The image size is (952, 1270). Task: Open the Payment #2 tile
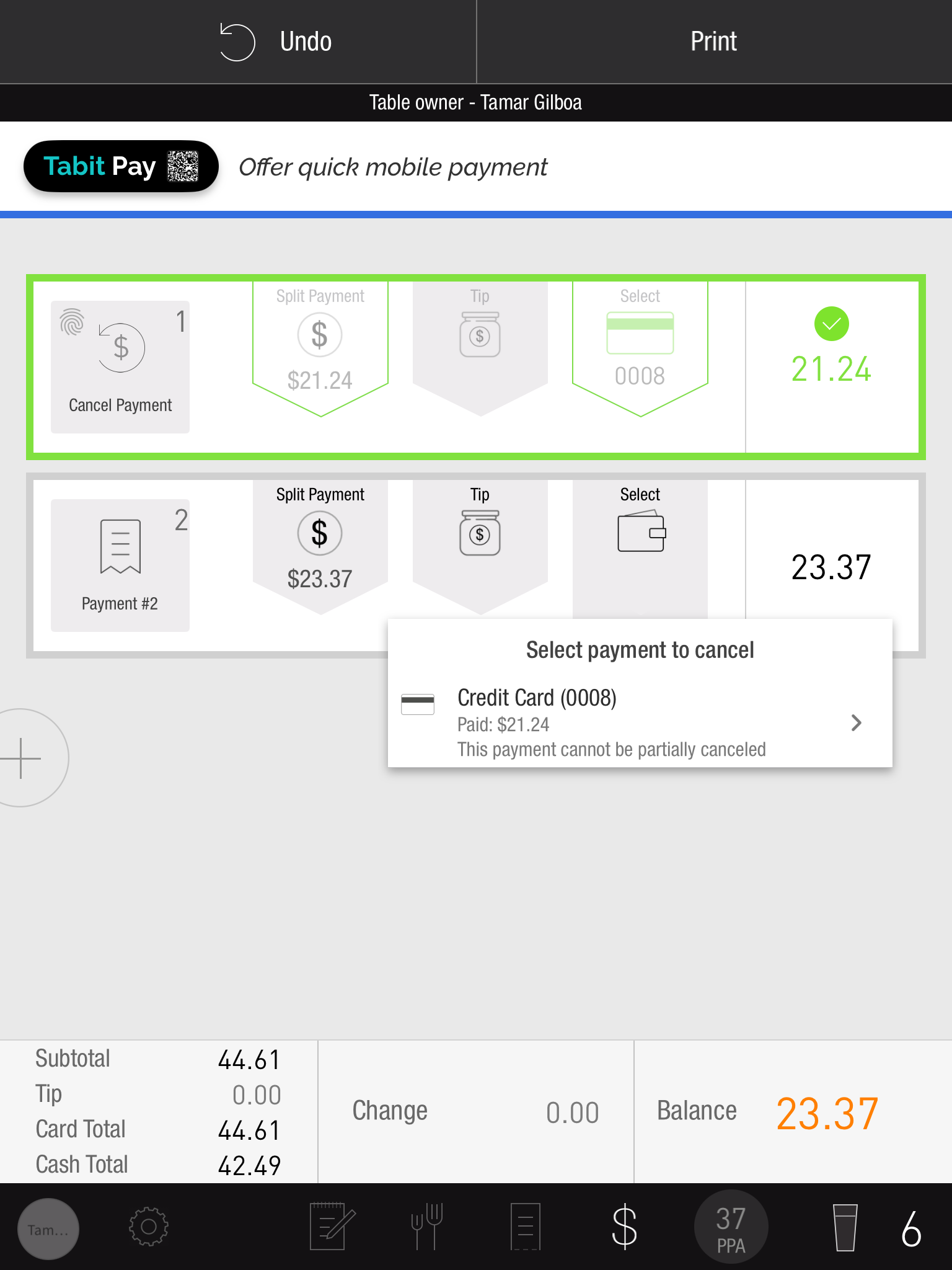[x=120, y=565]
